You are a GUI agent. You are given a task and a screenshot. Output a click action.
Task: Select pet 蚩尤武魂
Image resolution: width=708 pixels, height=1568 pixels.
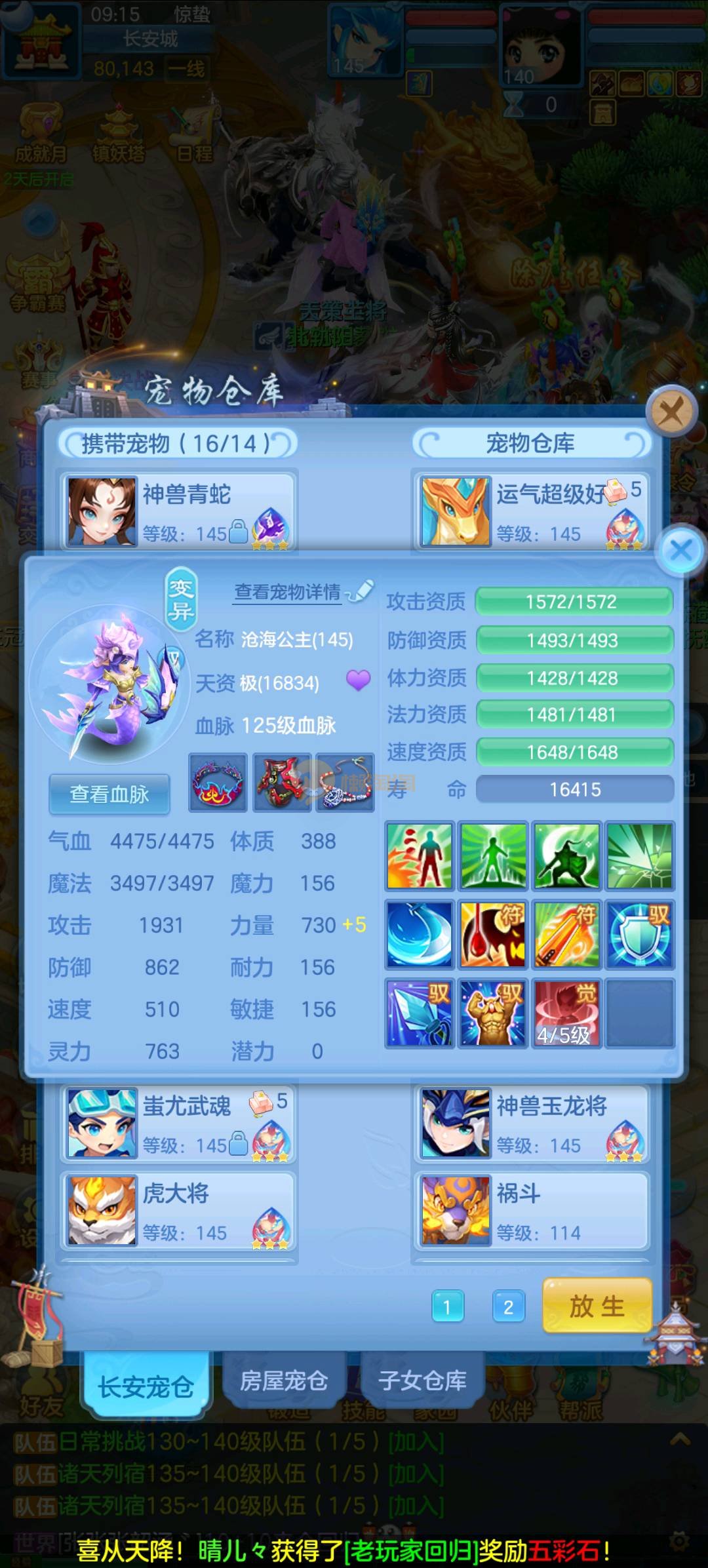178,1124
